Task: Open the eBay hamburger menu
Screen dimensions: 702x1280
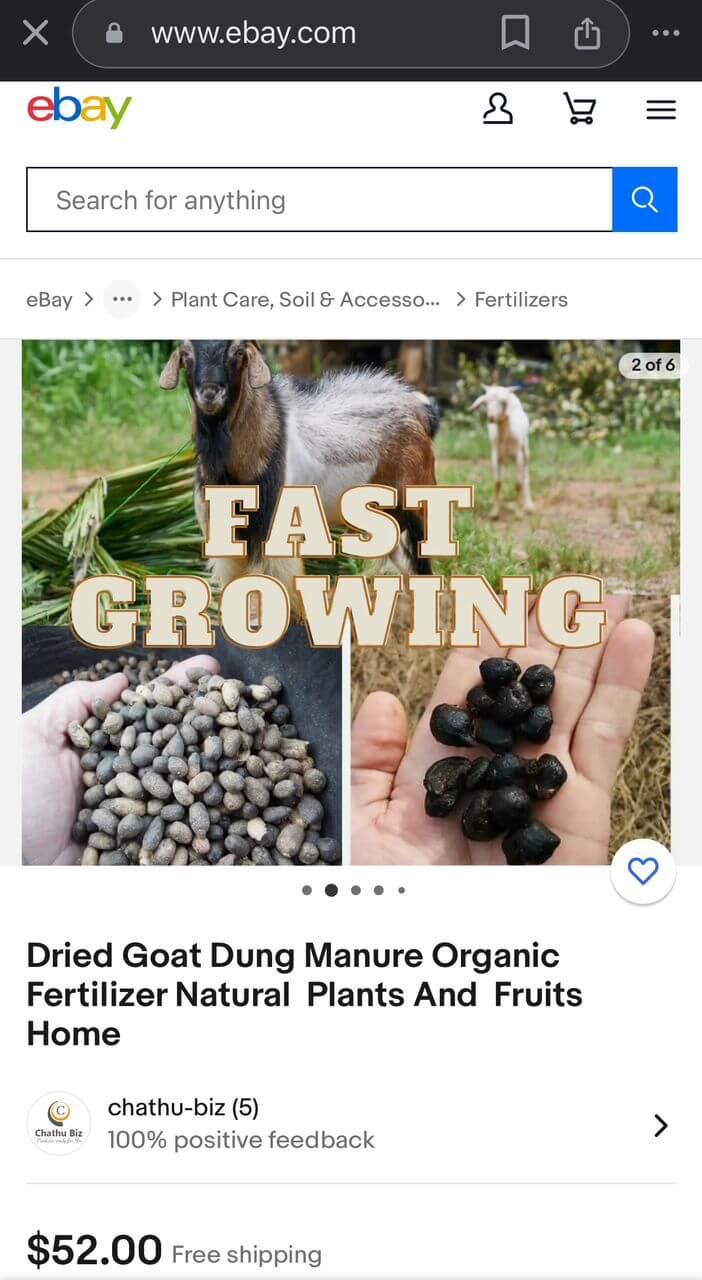Action: coord(661,109)
